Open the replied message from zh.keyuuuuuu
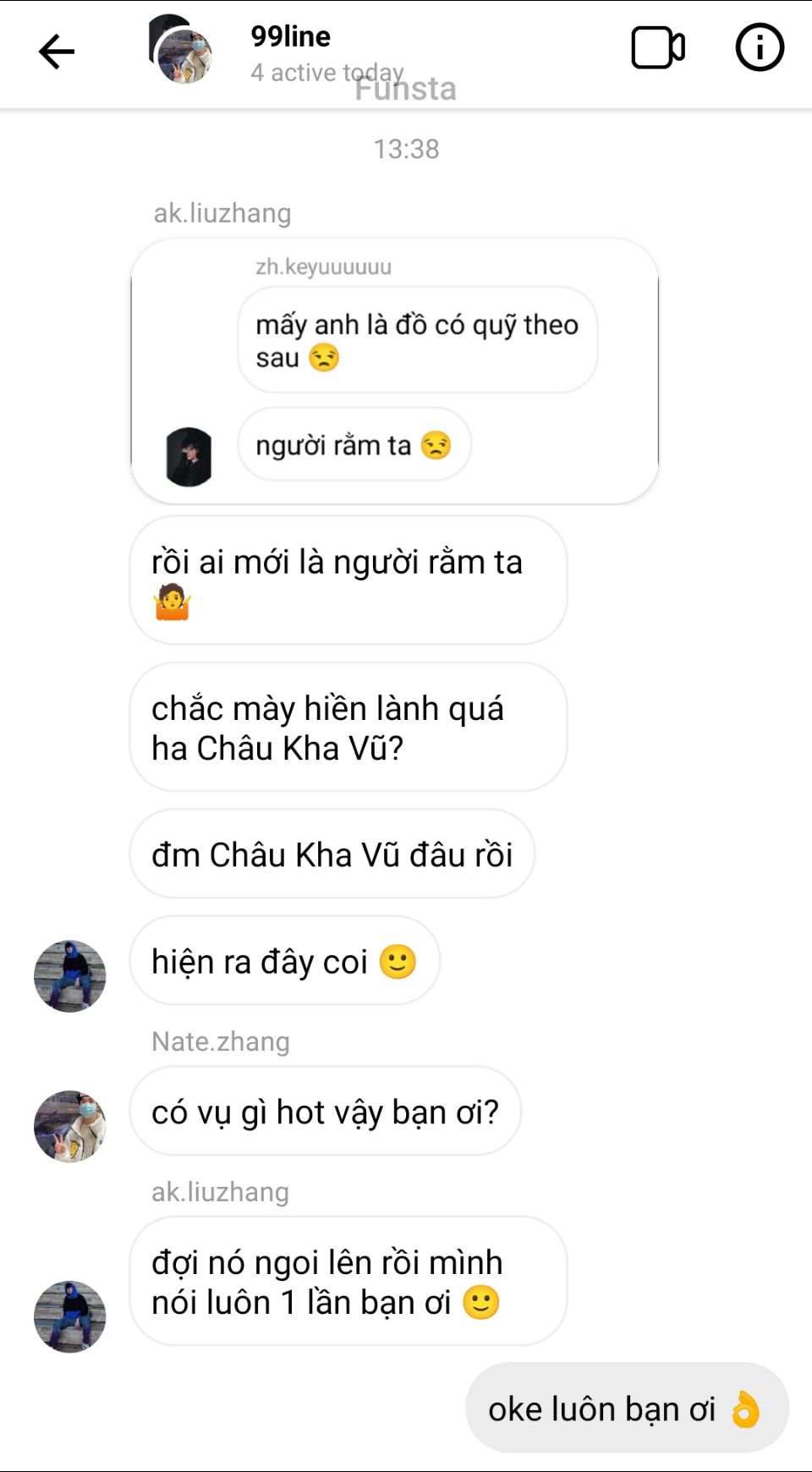812x1472 pixels. coord(394,371)
